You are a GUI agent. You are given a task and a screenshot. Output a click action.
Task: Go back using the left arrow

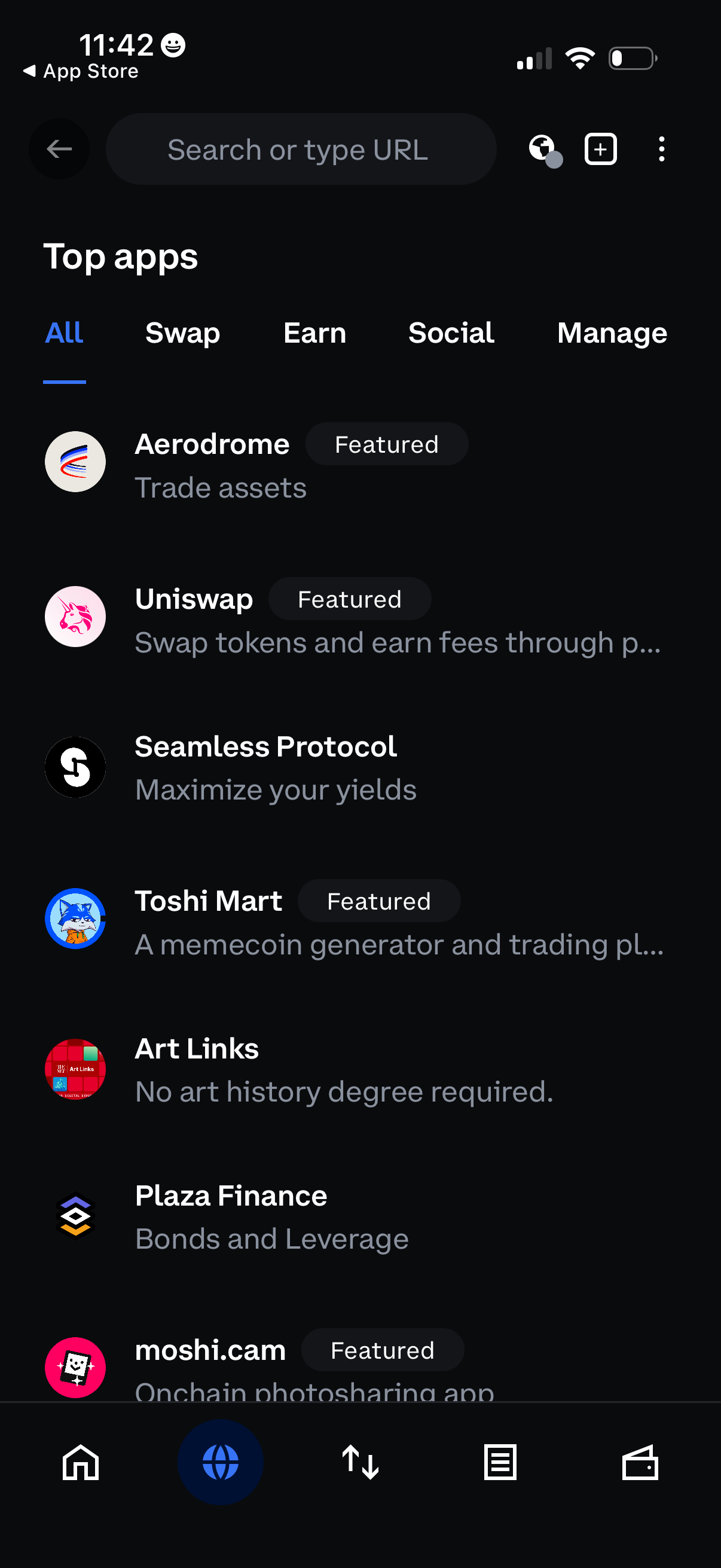click(x=59, y=148)
